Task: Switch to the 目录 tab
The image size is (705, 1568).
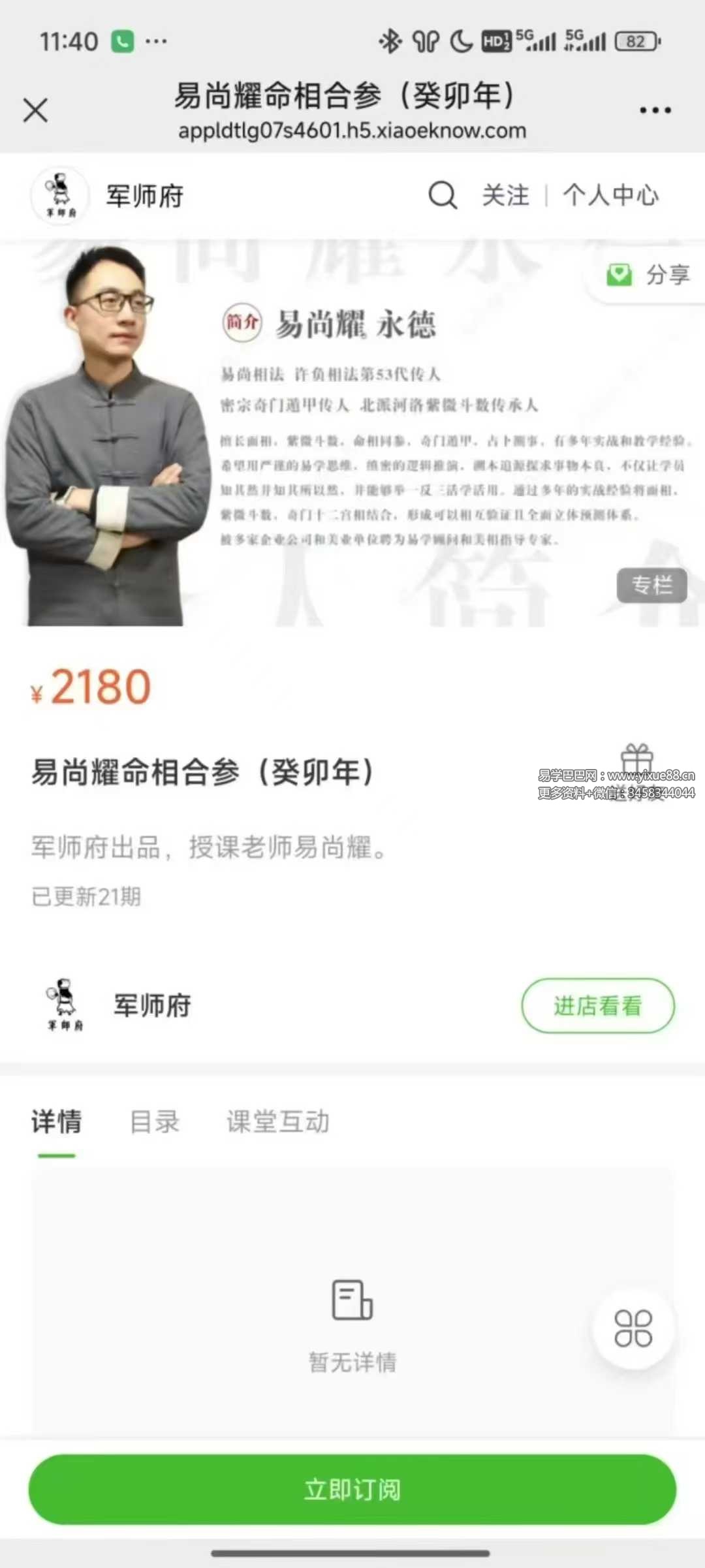Action: [x=155, y=1122]
